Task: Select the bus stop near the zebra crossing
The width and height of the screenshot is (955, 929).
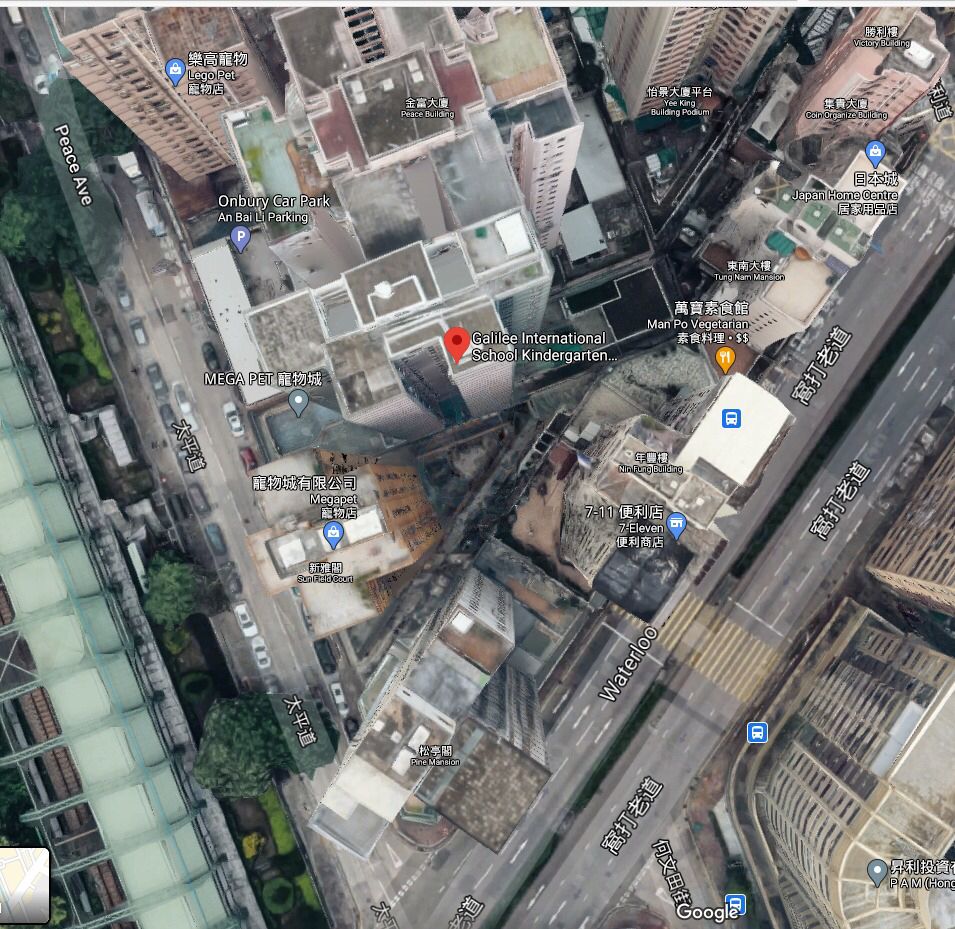Action: [758, 732]
